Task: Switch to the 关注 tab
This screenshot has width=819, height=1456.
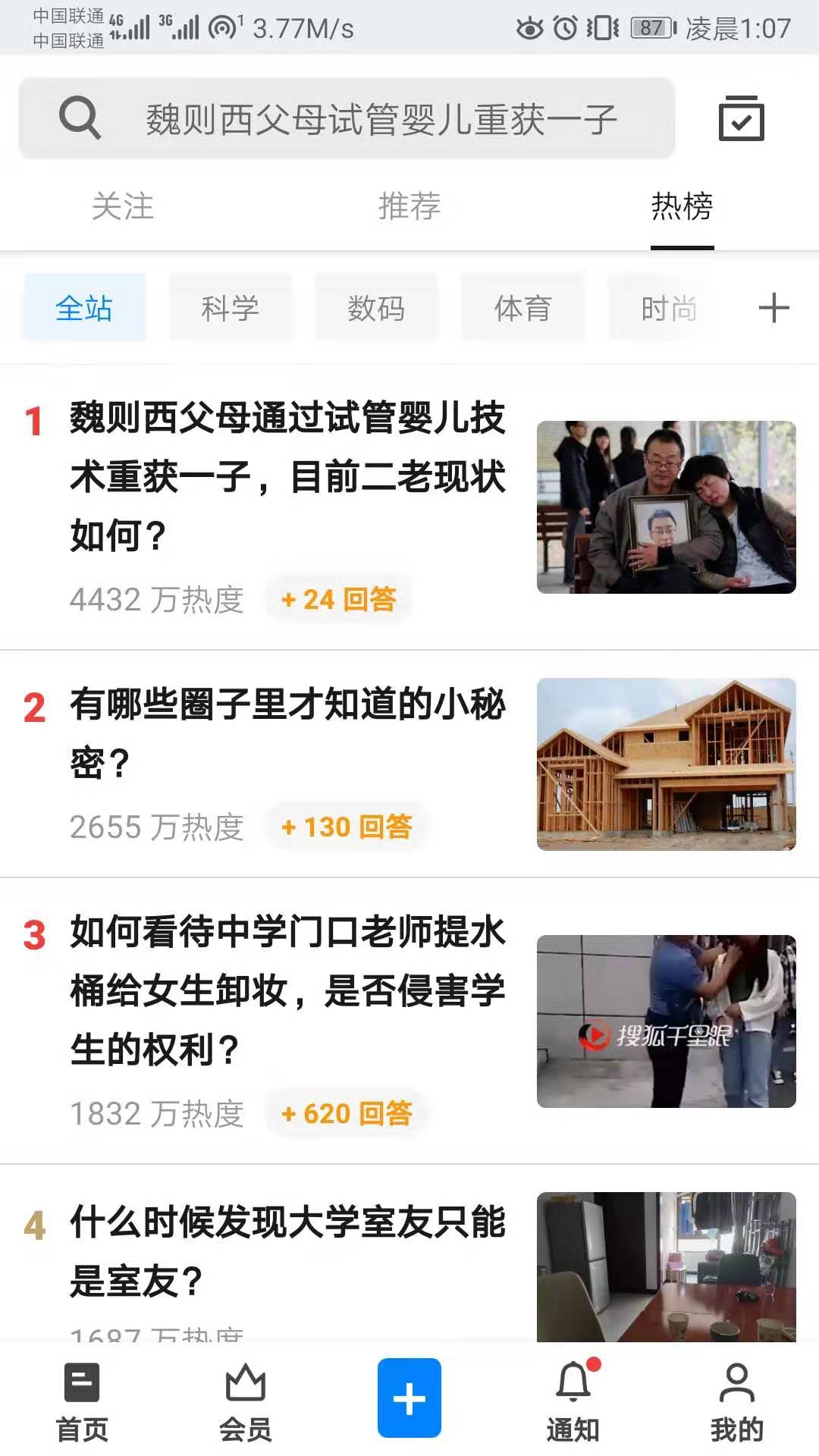Action: 123,206
